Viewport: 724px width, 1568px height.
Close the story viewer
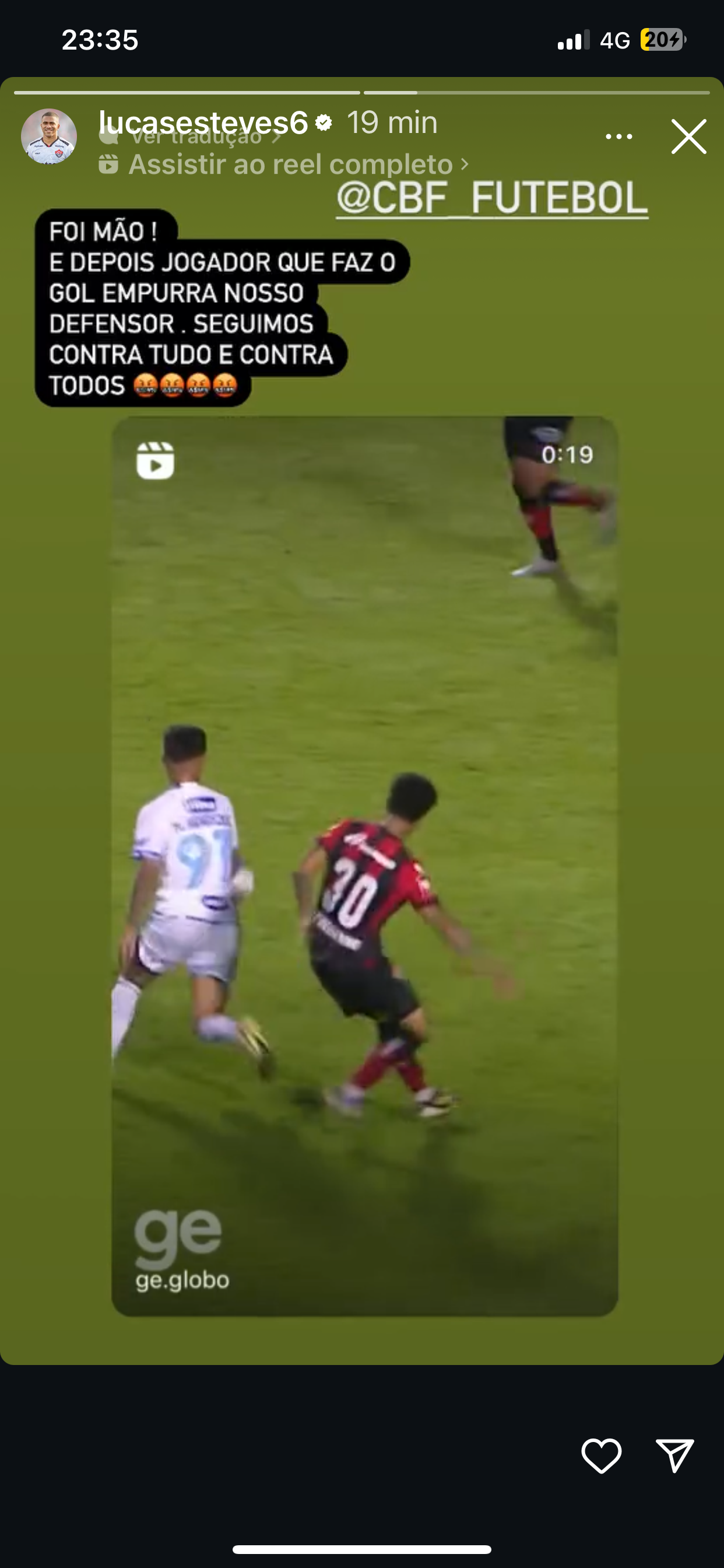[688, 136]
